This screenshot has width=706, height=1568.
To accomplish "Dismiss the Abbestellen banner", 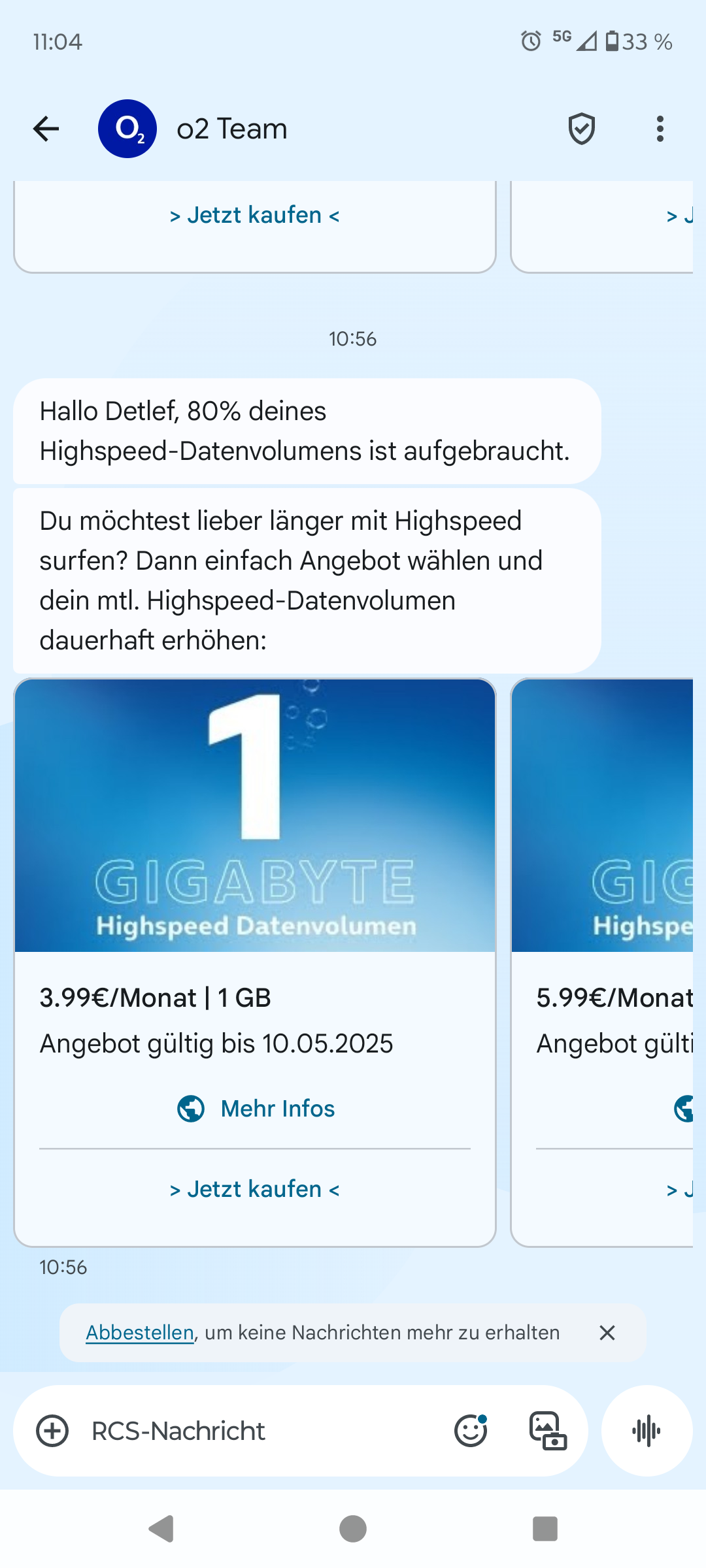I will coord(607,1333).
